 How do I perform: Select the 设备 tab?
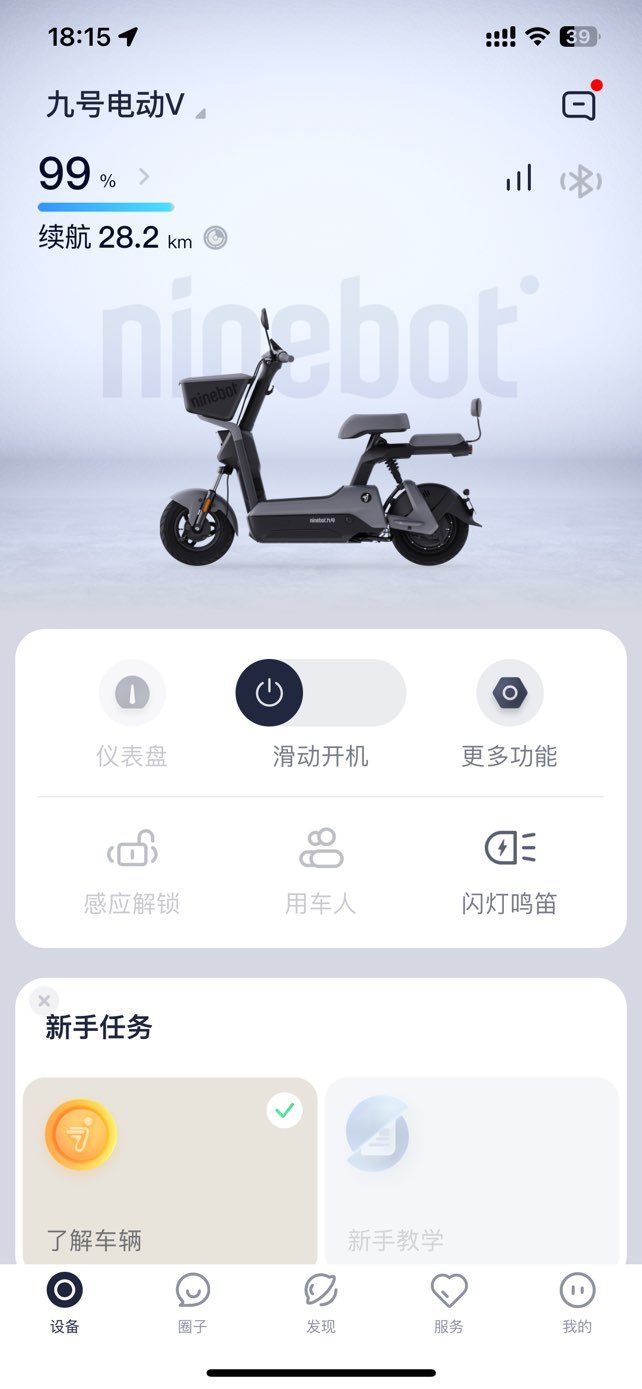pos(64,1304)
